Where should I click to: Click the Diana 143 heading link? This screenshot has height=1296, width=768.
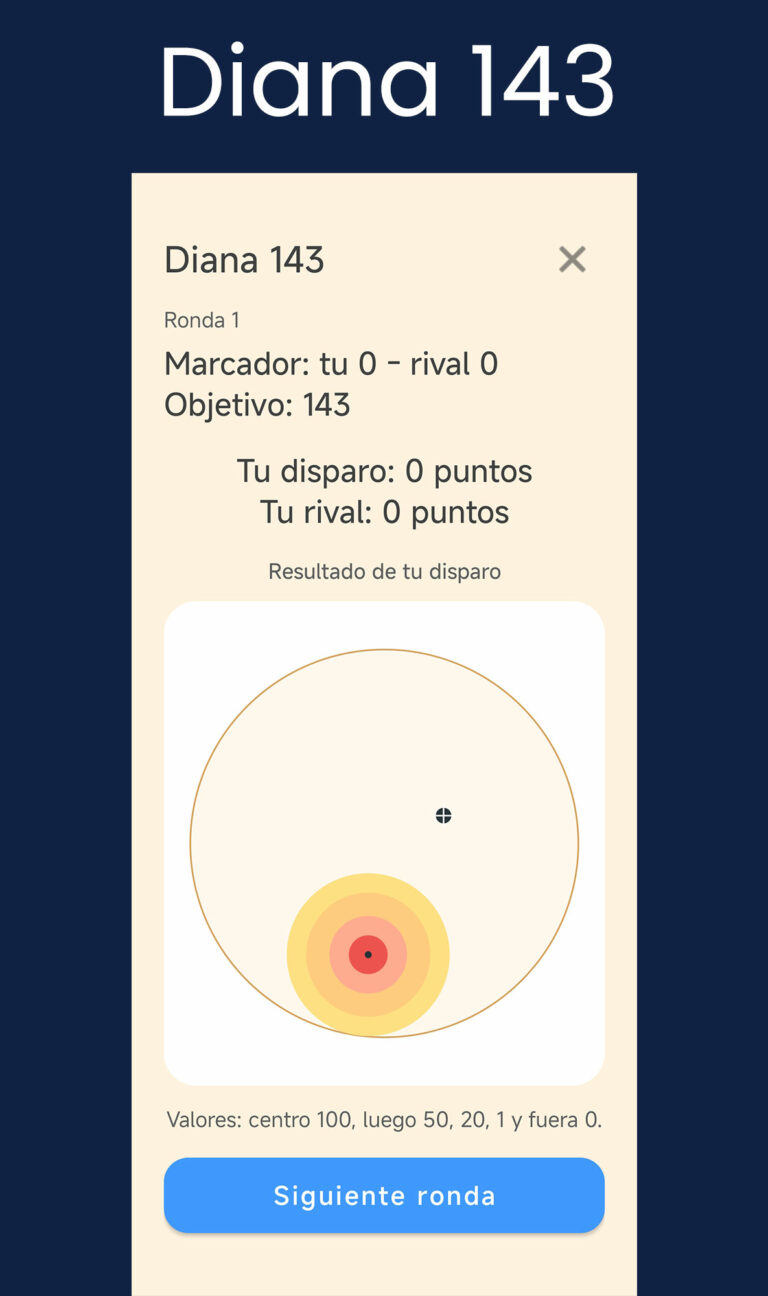(x=244, y=259)
